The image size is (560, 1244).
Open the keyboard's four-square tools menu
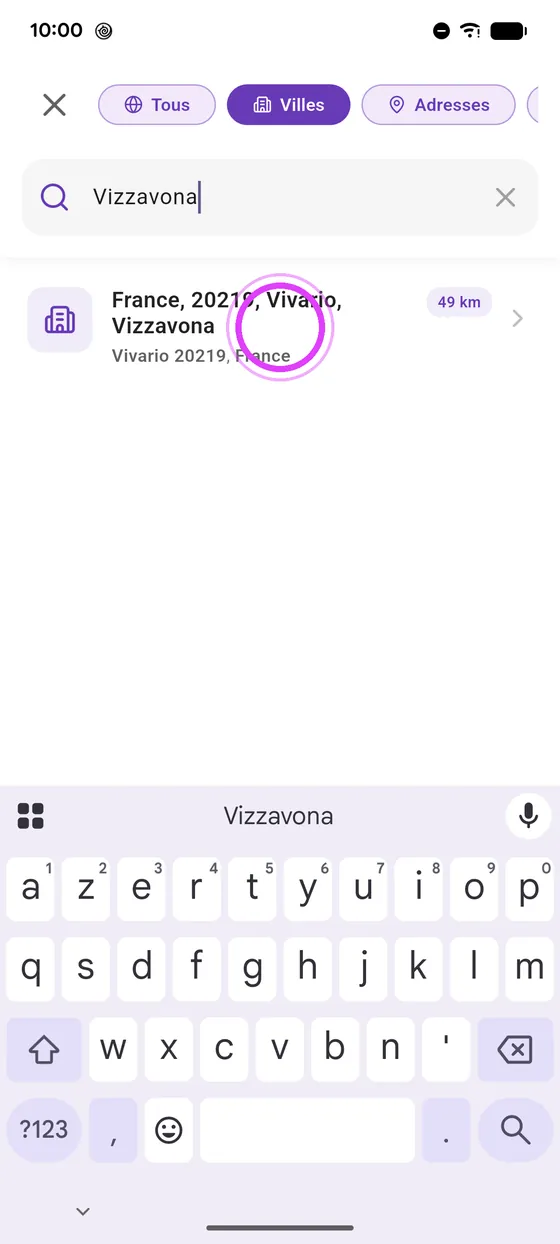click(31, 816)
